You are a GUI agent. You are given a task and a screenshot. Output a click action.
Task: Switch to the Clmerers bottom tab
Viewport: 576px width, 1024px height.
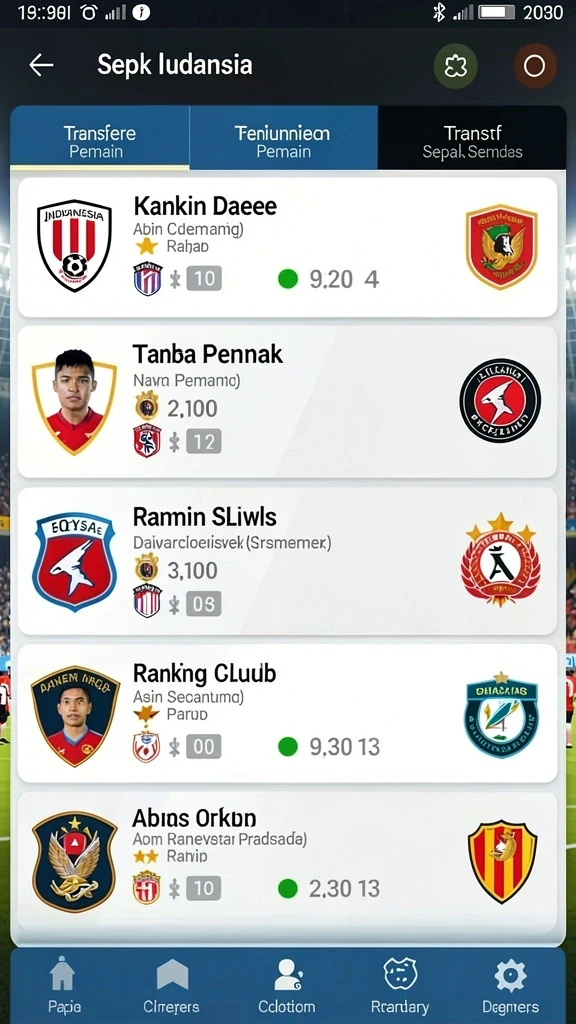point(172,985)
